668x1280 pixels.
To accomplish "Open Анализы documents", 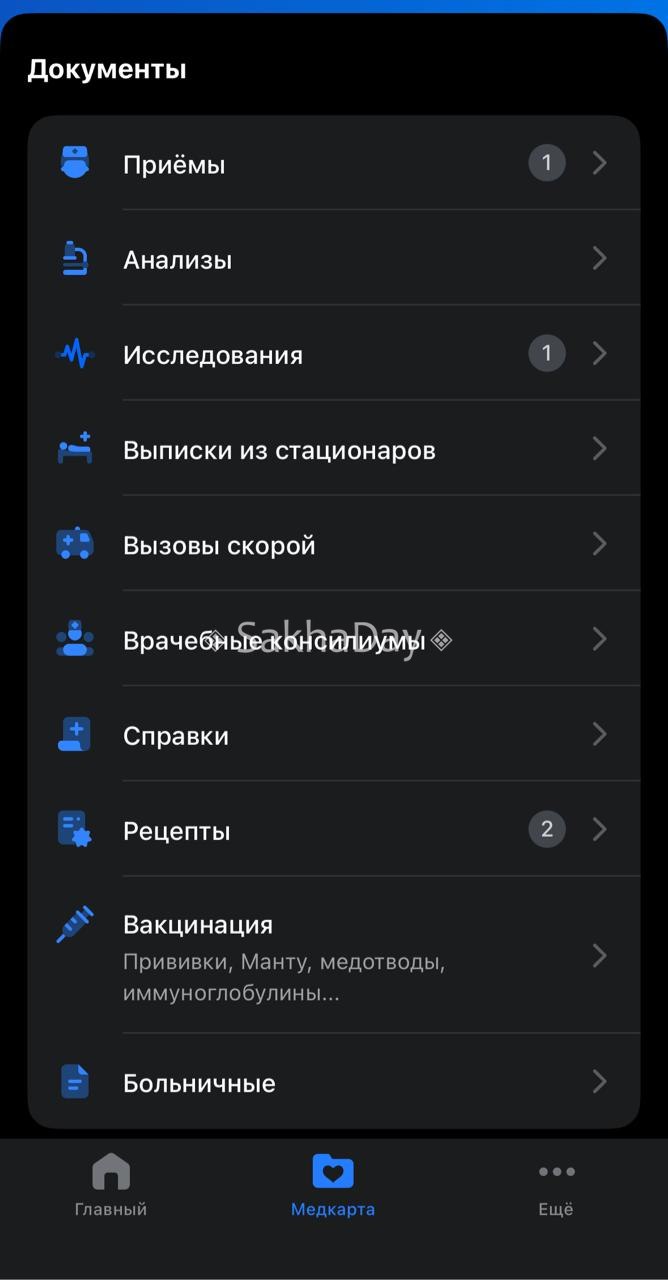I will tap(334, 258).
